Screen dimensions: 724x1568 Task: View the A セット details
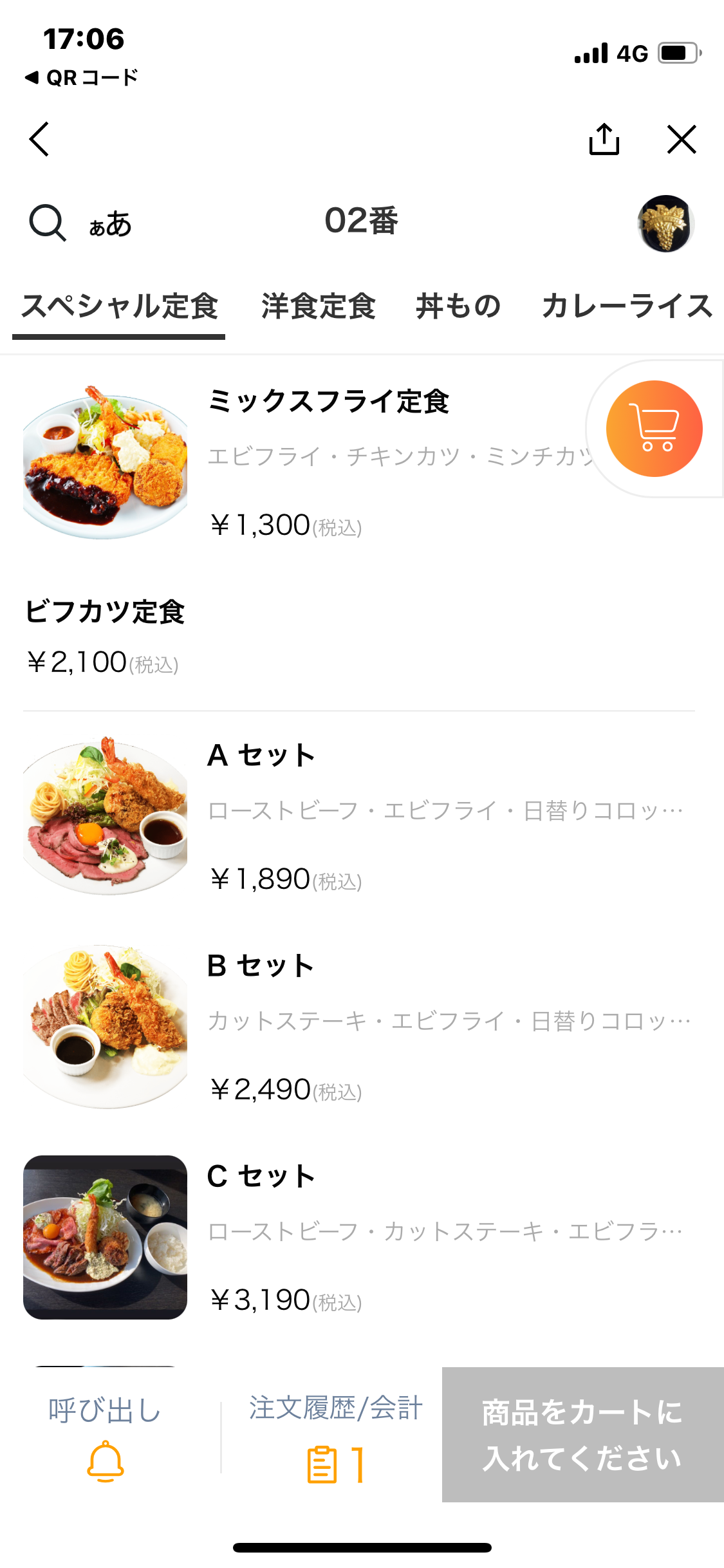point(261,756)
